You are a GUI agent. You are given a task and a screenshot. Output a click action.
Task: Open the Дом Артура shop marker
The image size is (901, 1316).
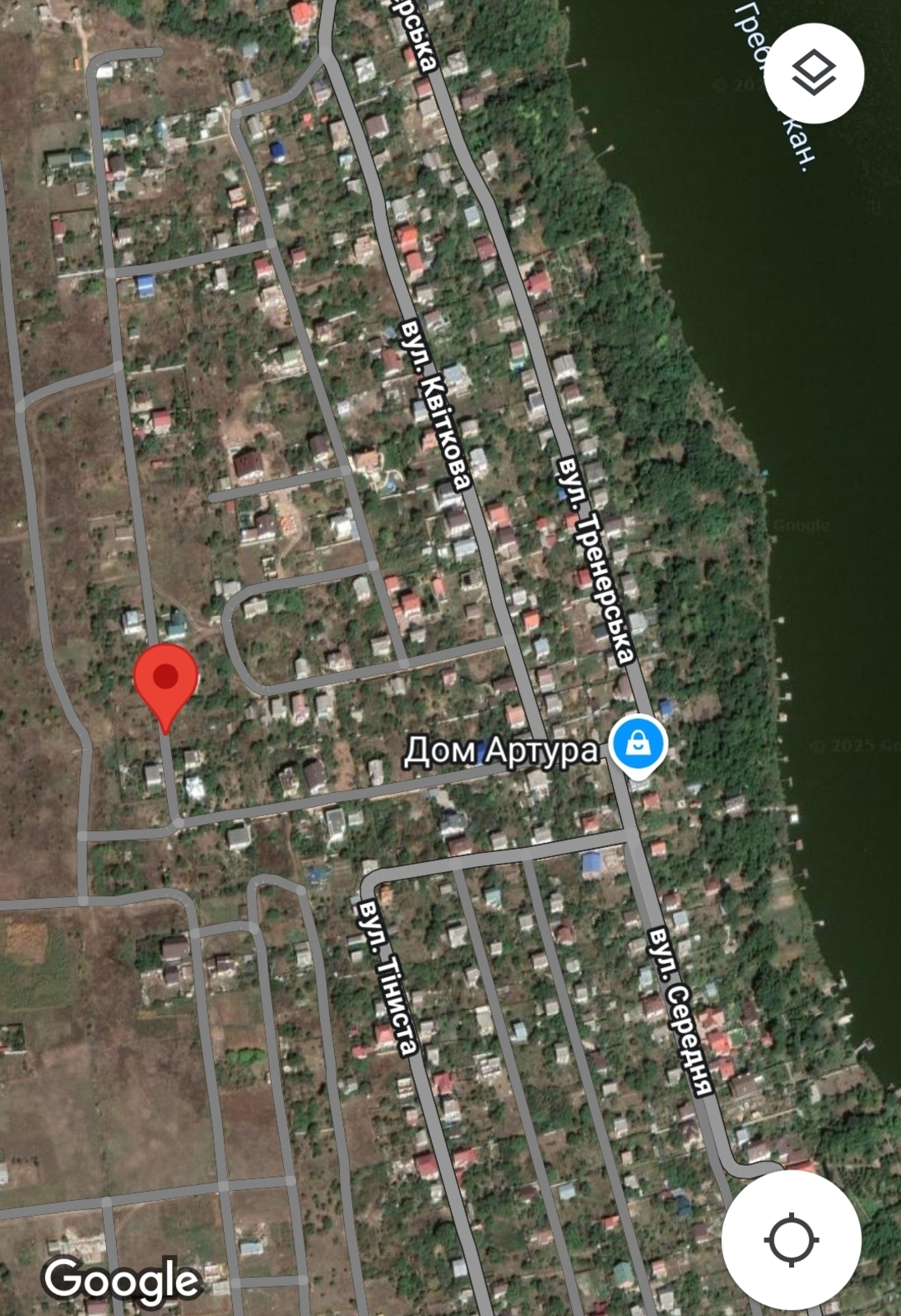tap(639, 744)
